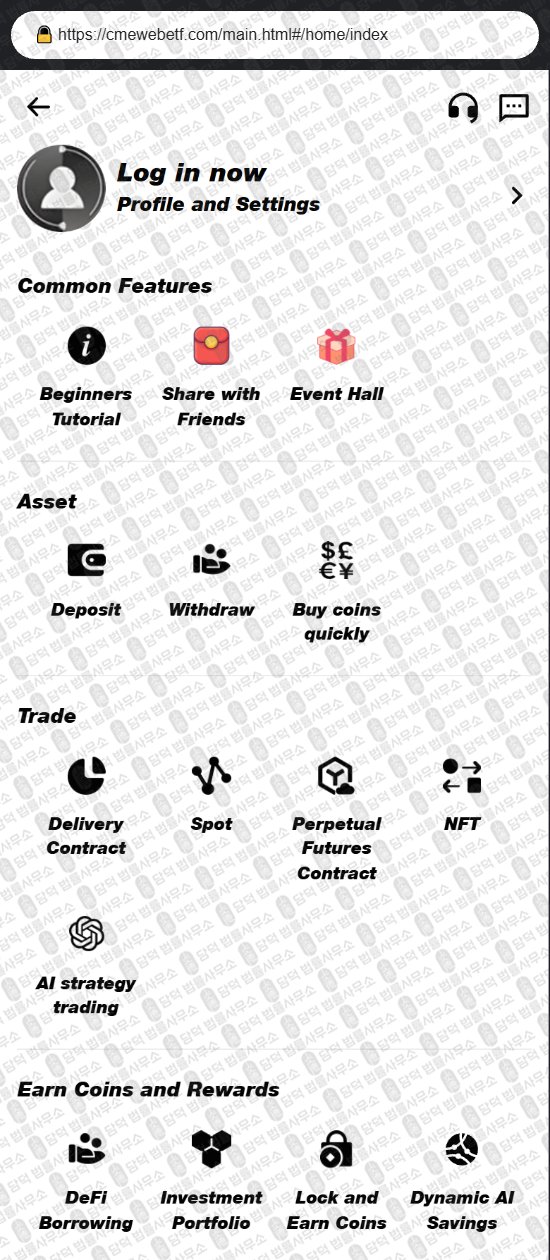Image resolution: width=550 pixels, height=1260 pixels.
Task: Open the NFT section
Action: (x=462, y=796)
